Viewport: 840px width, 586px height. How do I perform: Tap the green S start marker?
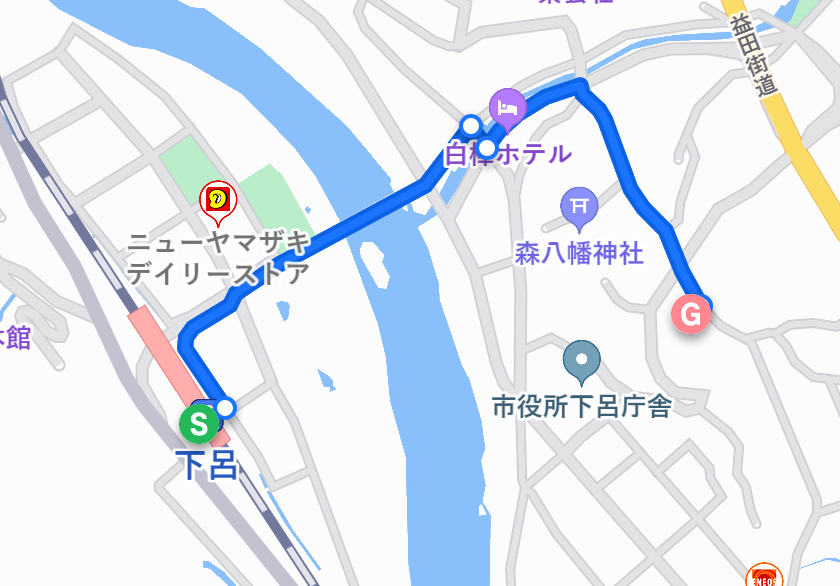pyautogui.click(x=198, y=424)
